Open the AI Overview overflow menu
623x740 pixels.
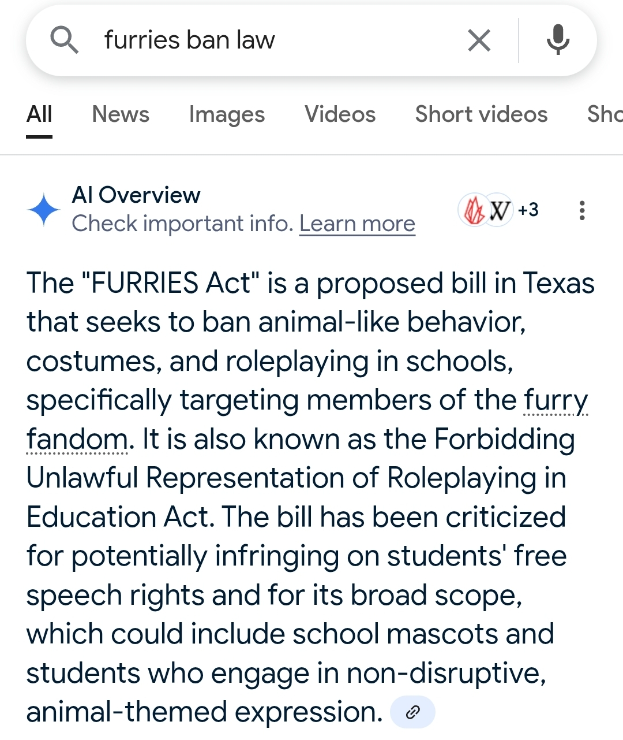(583, 210)
